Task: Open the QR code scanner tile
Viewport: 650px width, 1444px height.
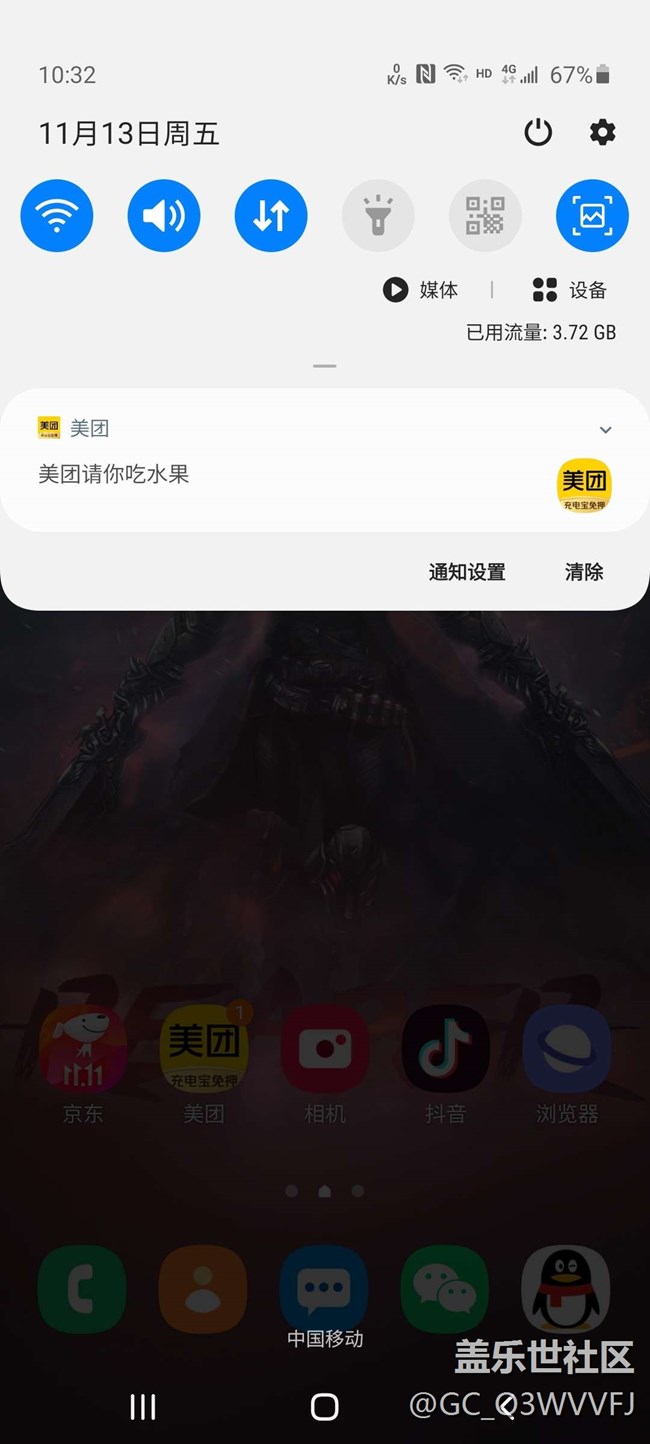Action: click(x=485, y=215)
